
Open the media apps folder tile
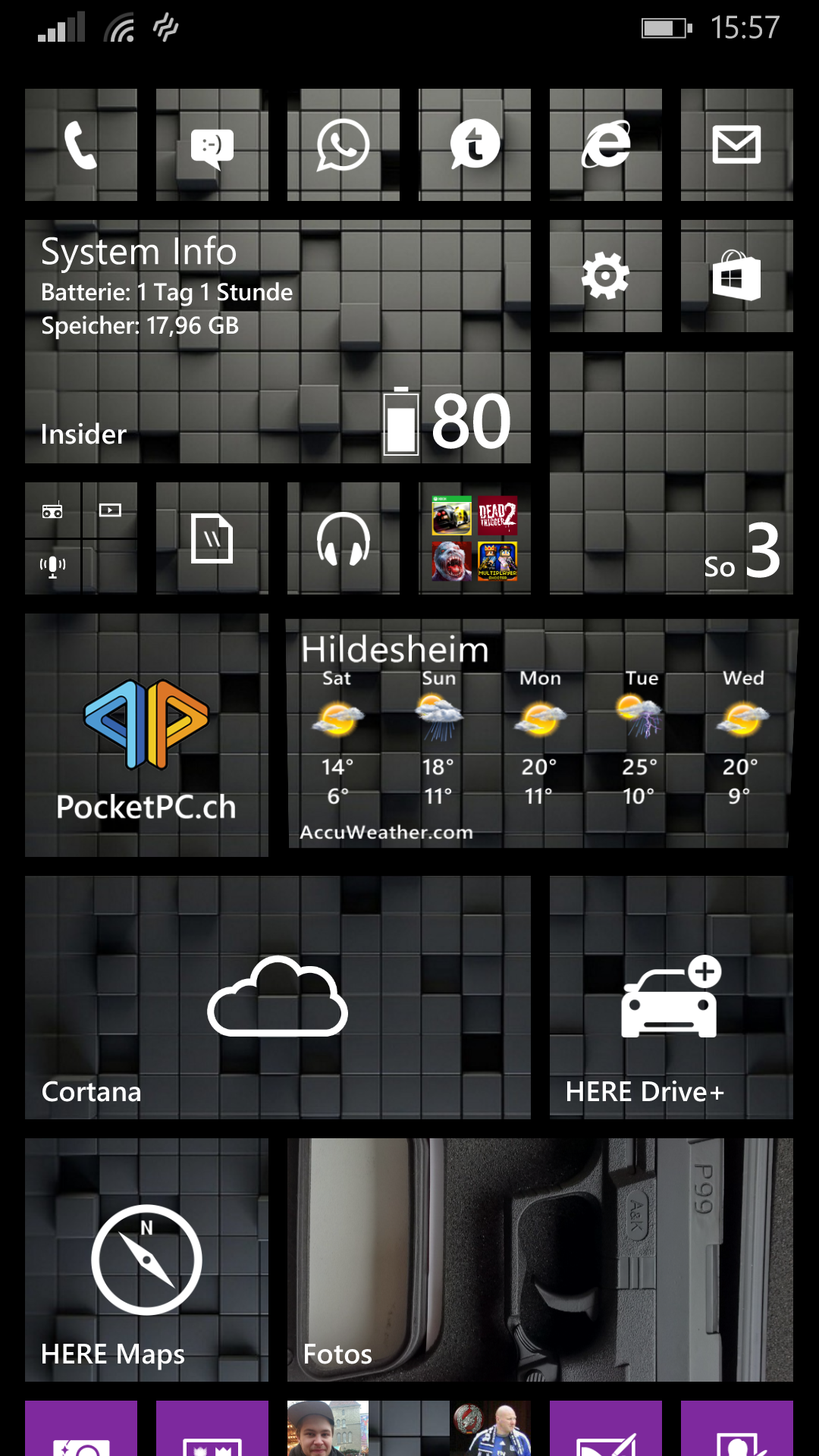coord(81,538)
